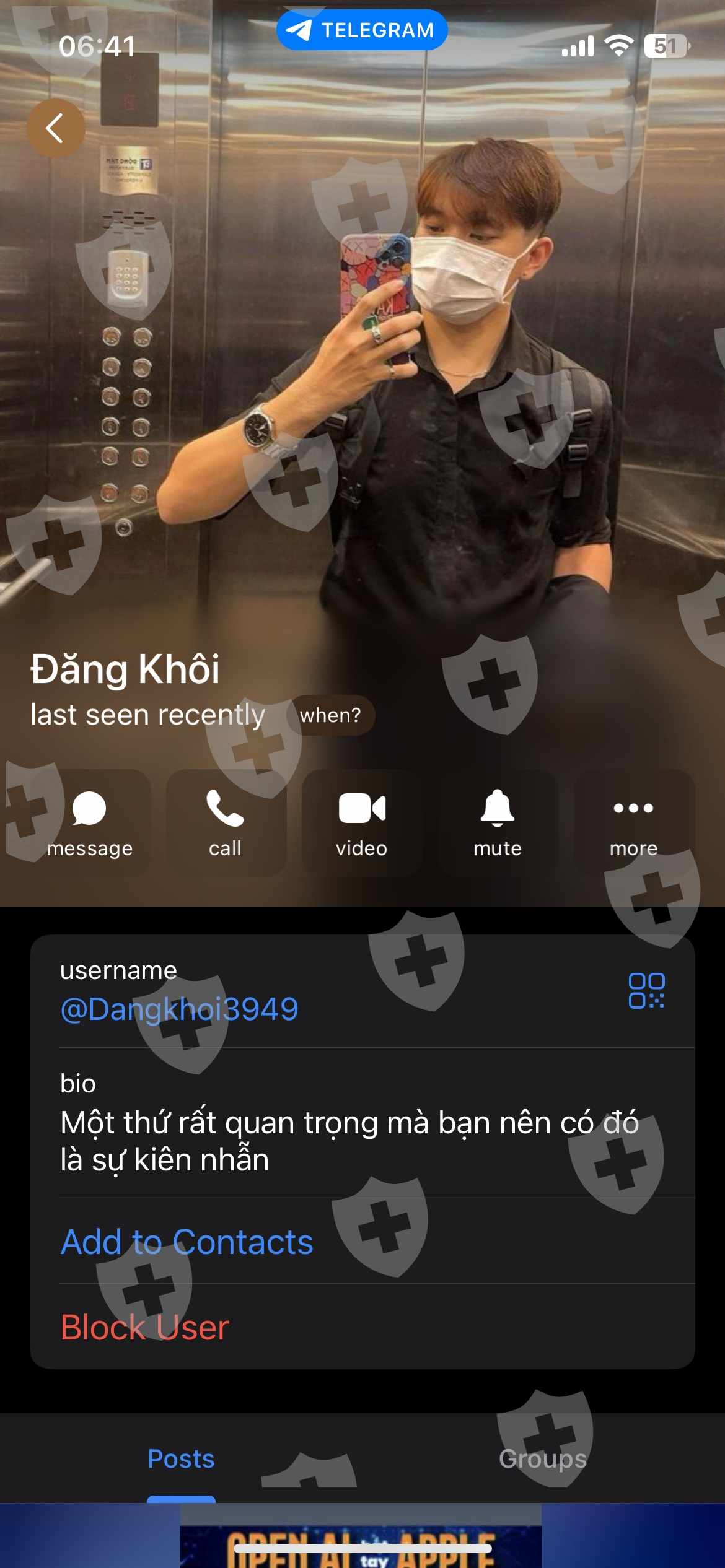The image size is (725, 1568).
Task: Send a message to Đăng Khôi
Action: coord(90,823)
